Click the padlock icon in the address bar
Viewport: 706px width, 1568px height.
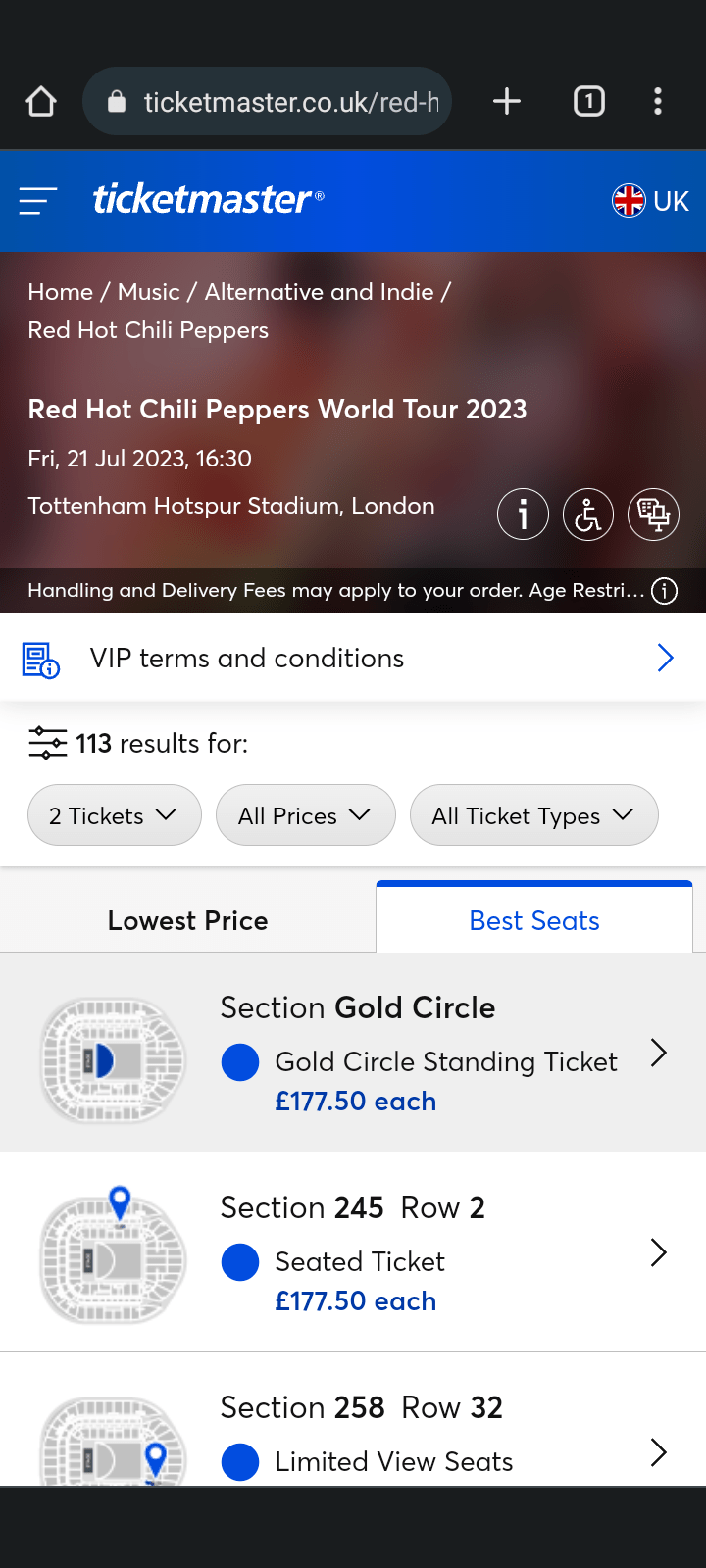click(x=117, y=101)
